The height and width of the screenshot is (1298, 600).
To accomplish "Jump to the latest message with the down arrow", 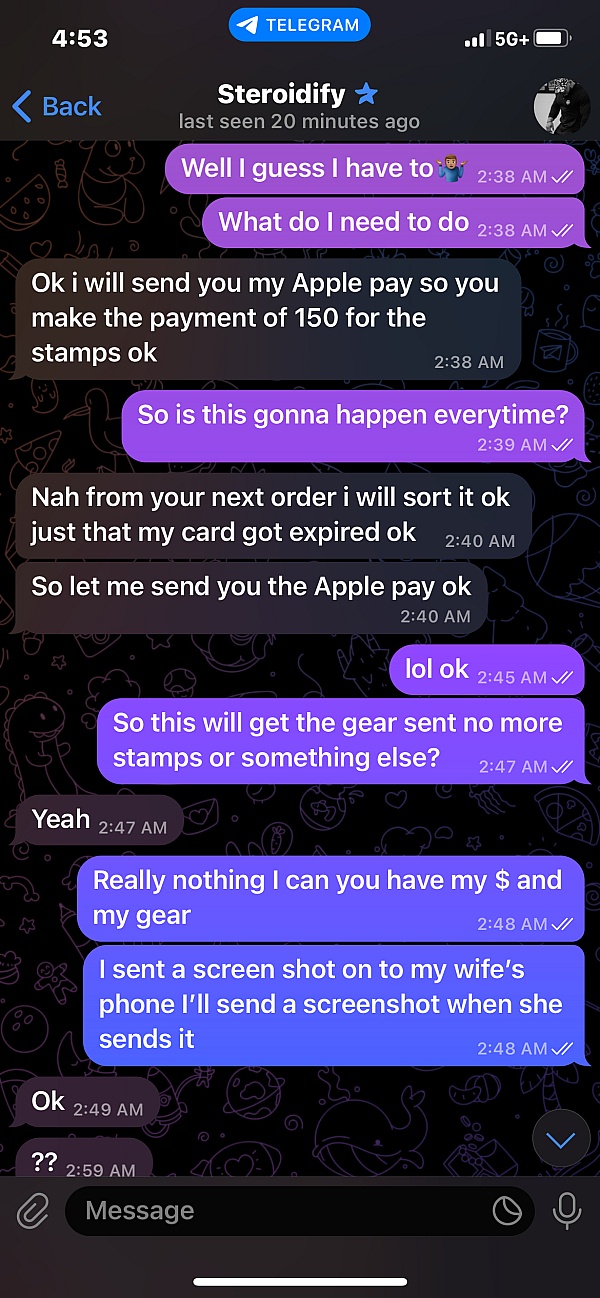I will pos(561,1139).
